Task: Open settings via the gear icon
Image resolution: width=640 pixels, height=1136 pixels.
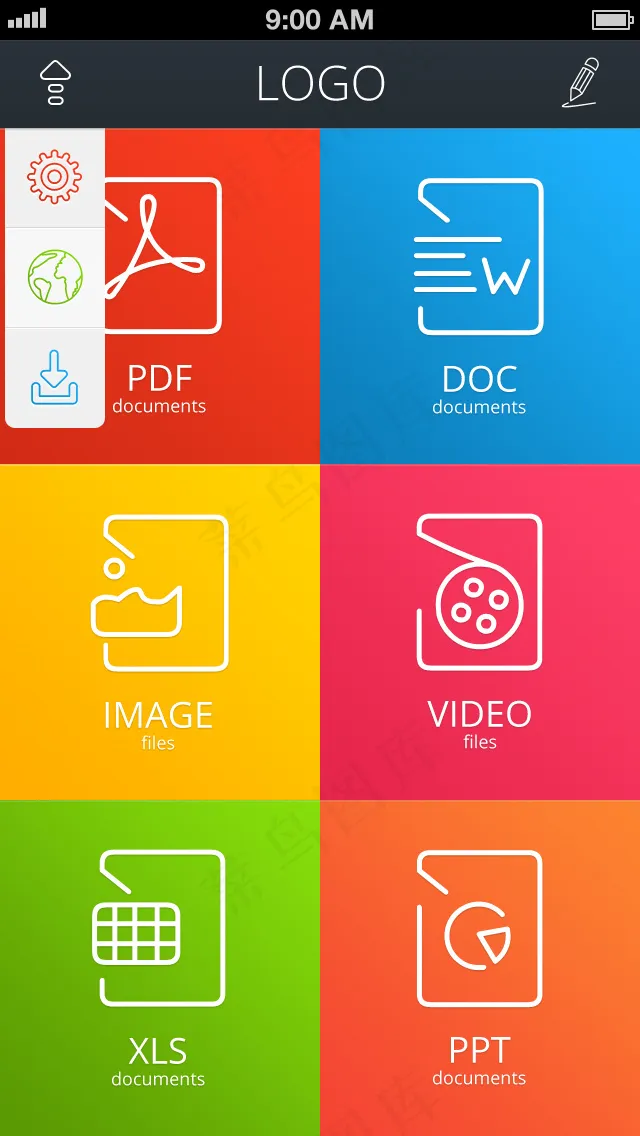Action: [x=55, y=178]
